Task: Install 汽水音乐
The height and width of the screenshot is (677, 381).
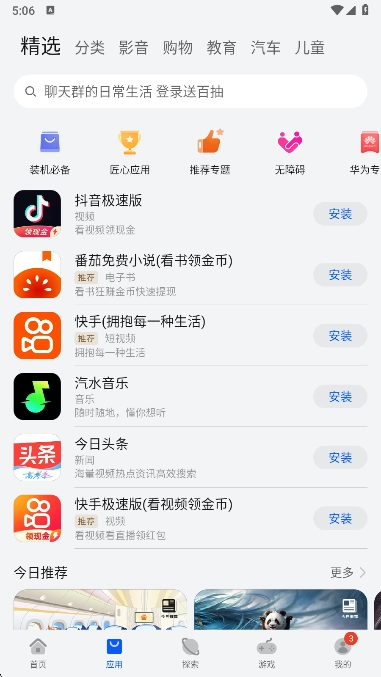Action: point(340,396)
